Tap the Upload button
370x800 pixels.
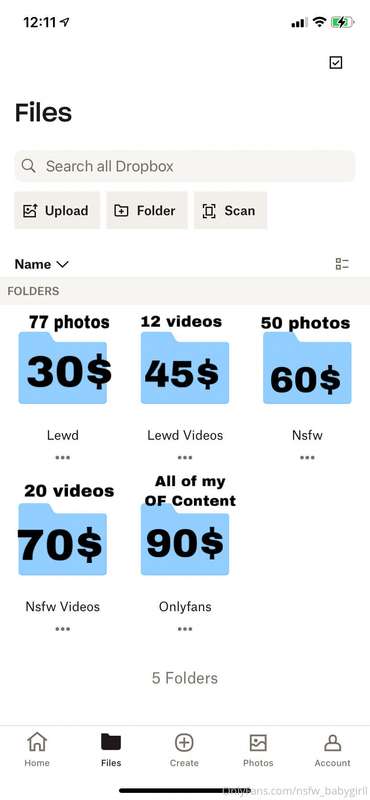[x=57, y=211]
